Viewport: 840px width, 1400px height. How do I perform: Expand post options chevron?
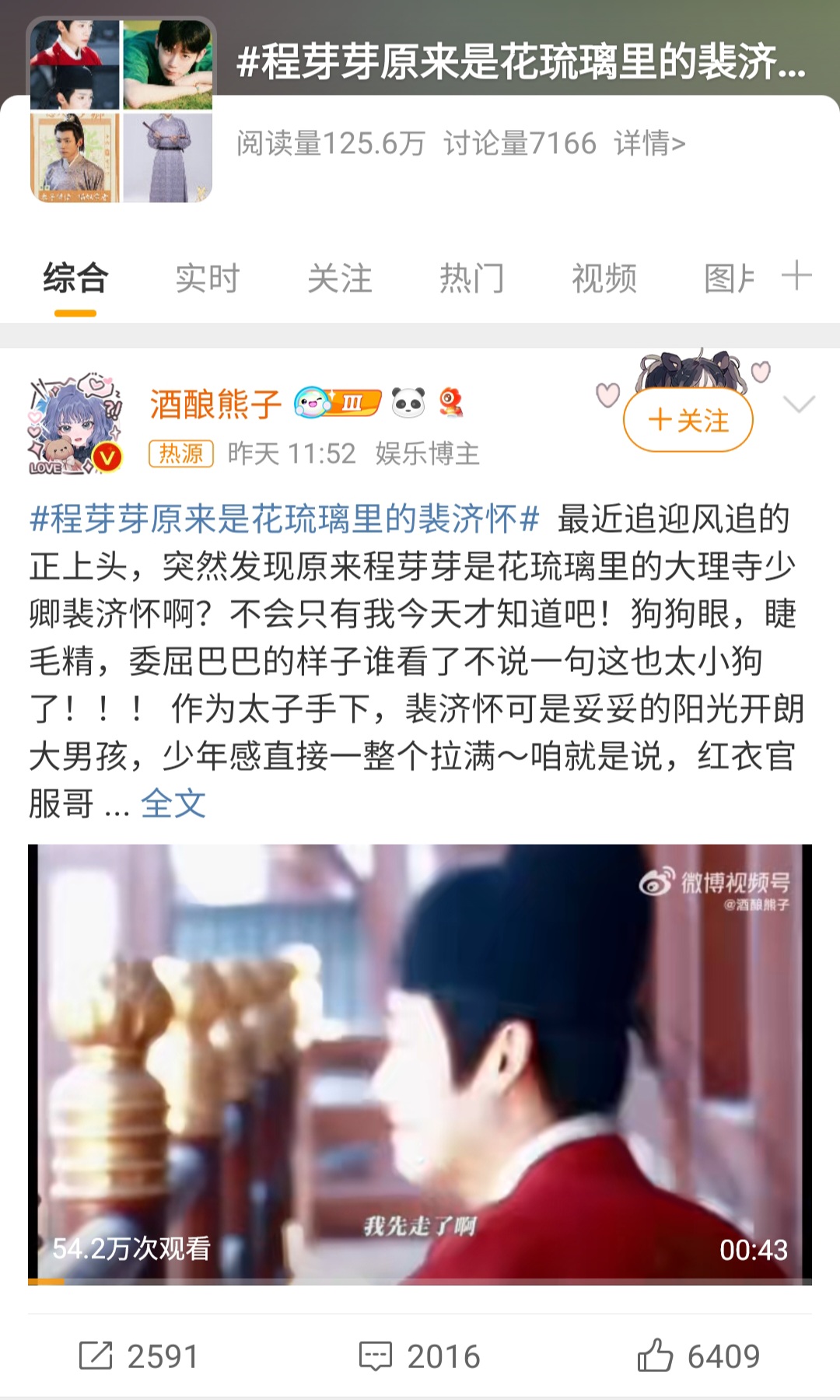tap(799, 404)
